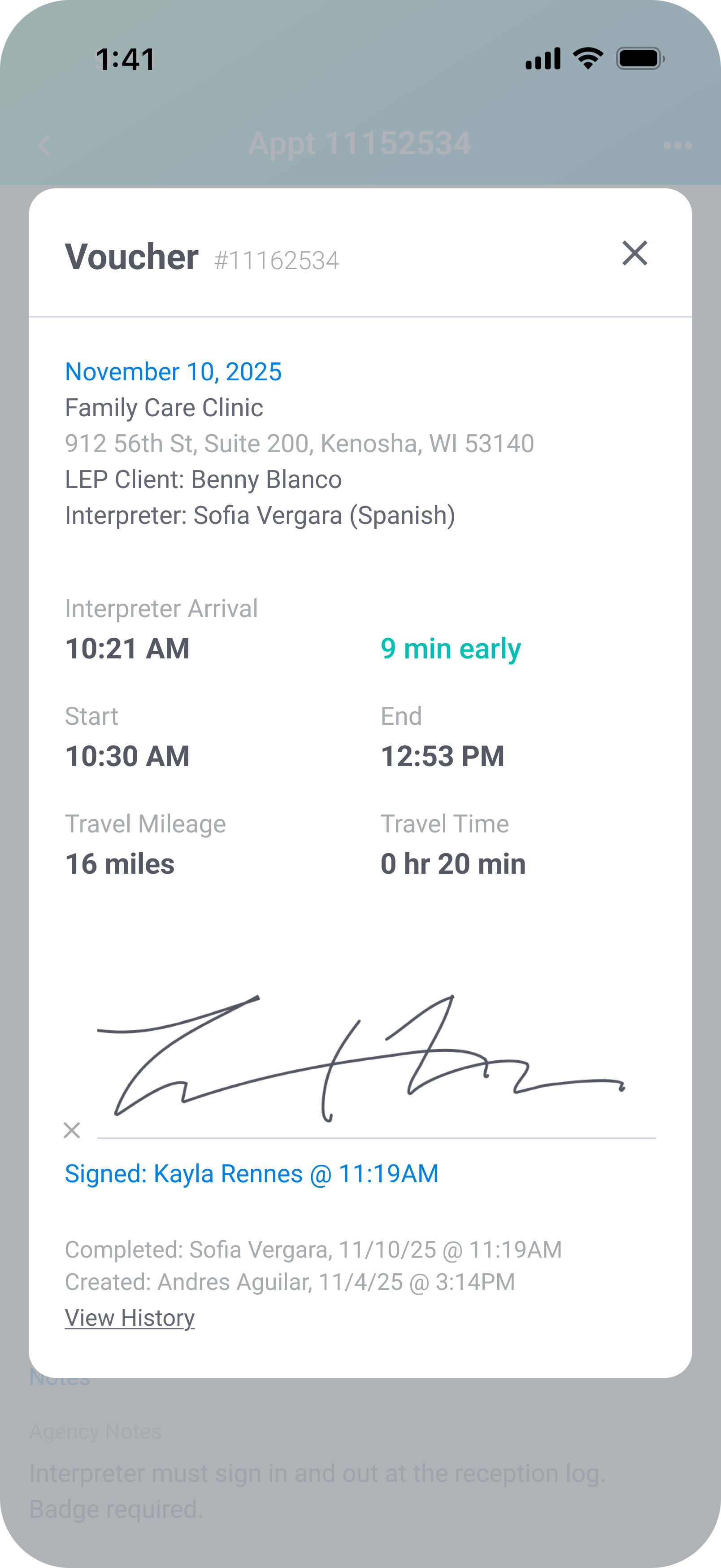Open the back navigation arrow
The image size is (721, 1568).
(44, 144)
